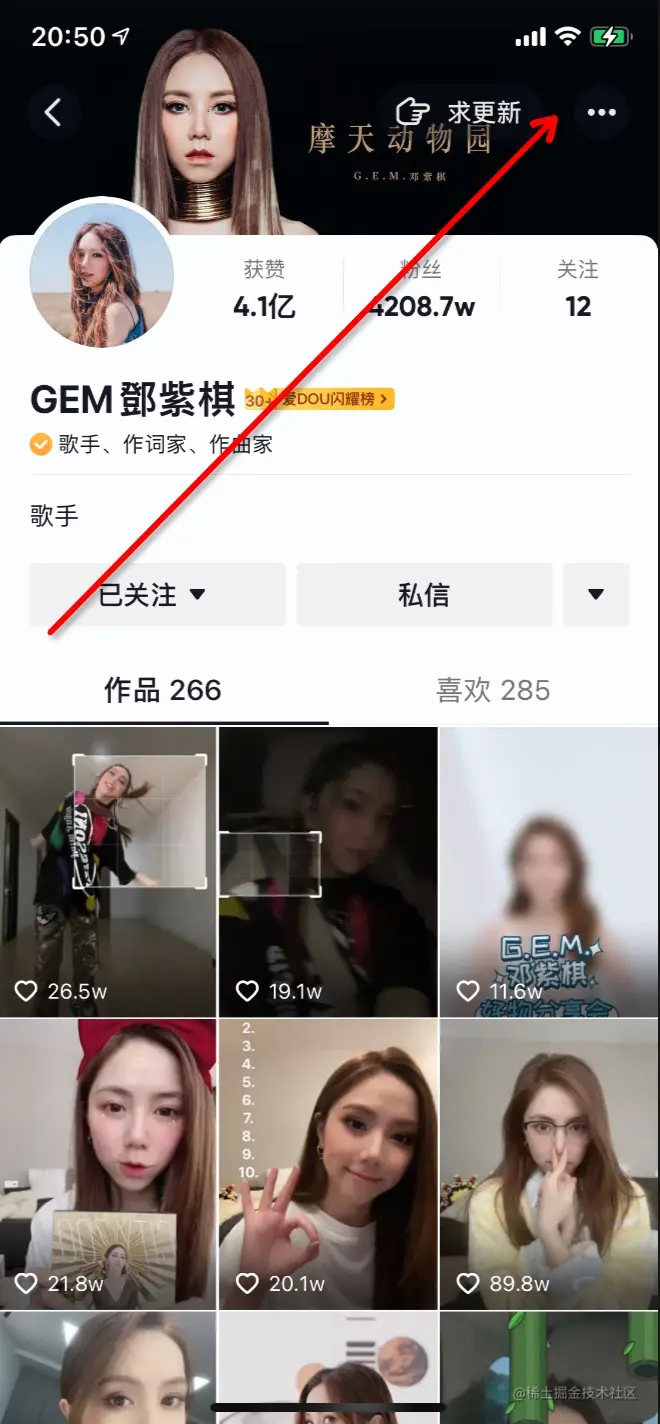This screenshot has width=660, height=1424.
Task: Open the video with 21.8w likes
Action: pyautogui.click(x=108, y=1164)
